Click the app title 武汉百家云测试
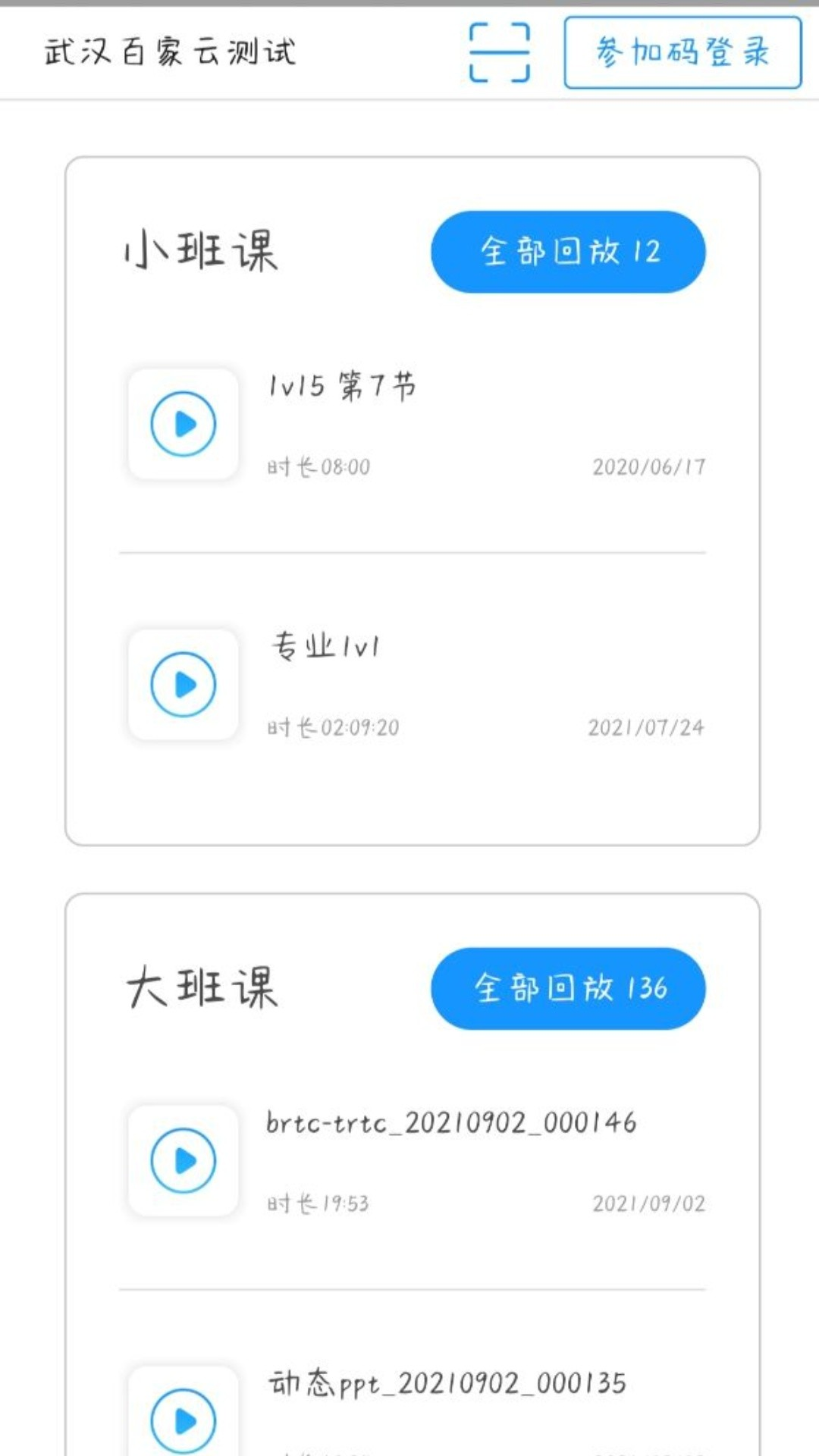The width and height of the screenshot is (819, 1456). pos(171,52)
